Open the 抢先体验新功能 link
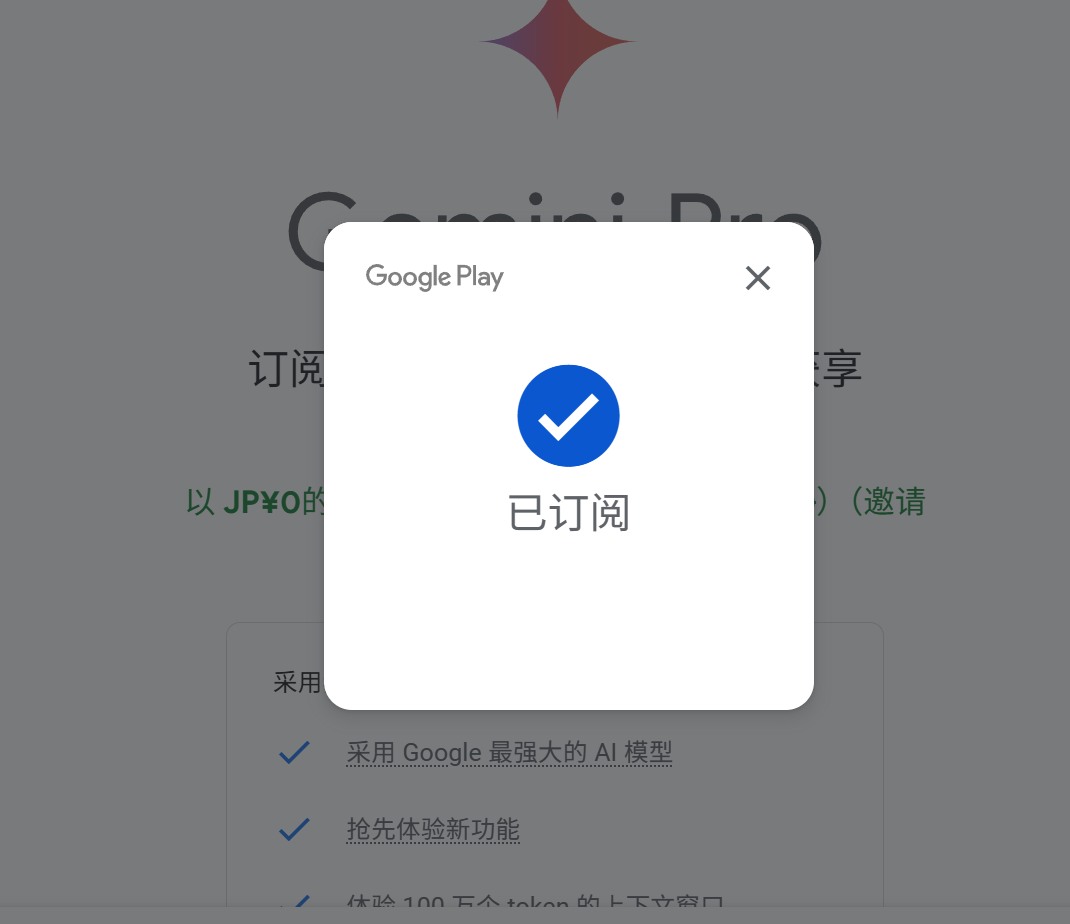The width and height of the screenshot is (1070, 924). [x=433, y=829]
